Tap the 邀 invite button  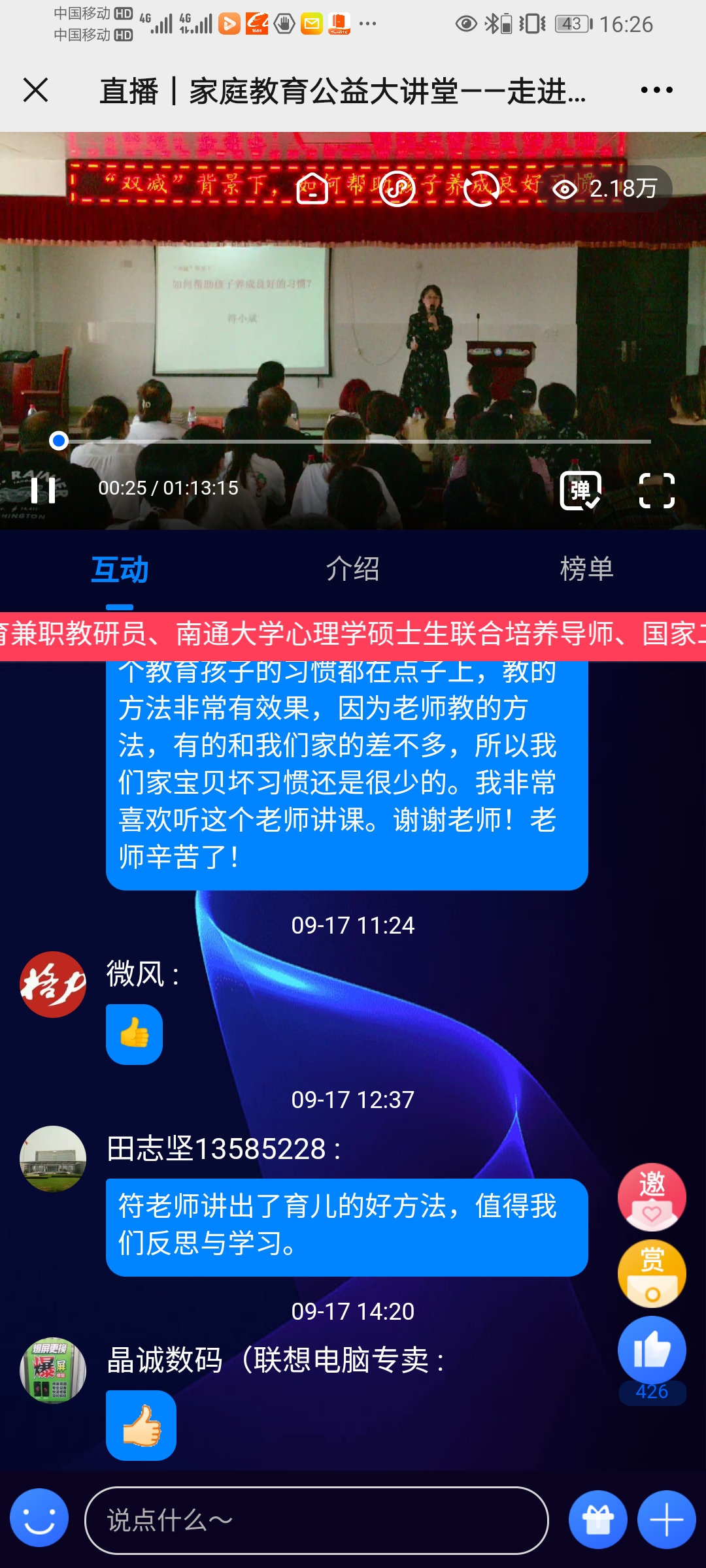[652, 1197]
